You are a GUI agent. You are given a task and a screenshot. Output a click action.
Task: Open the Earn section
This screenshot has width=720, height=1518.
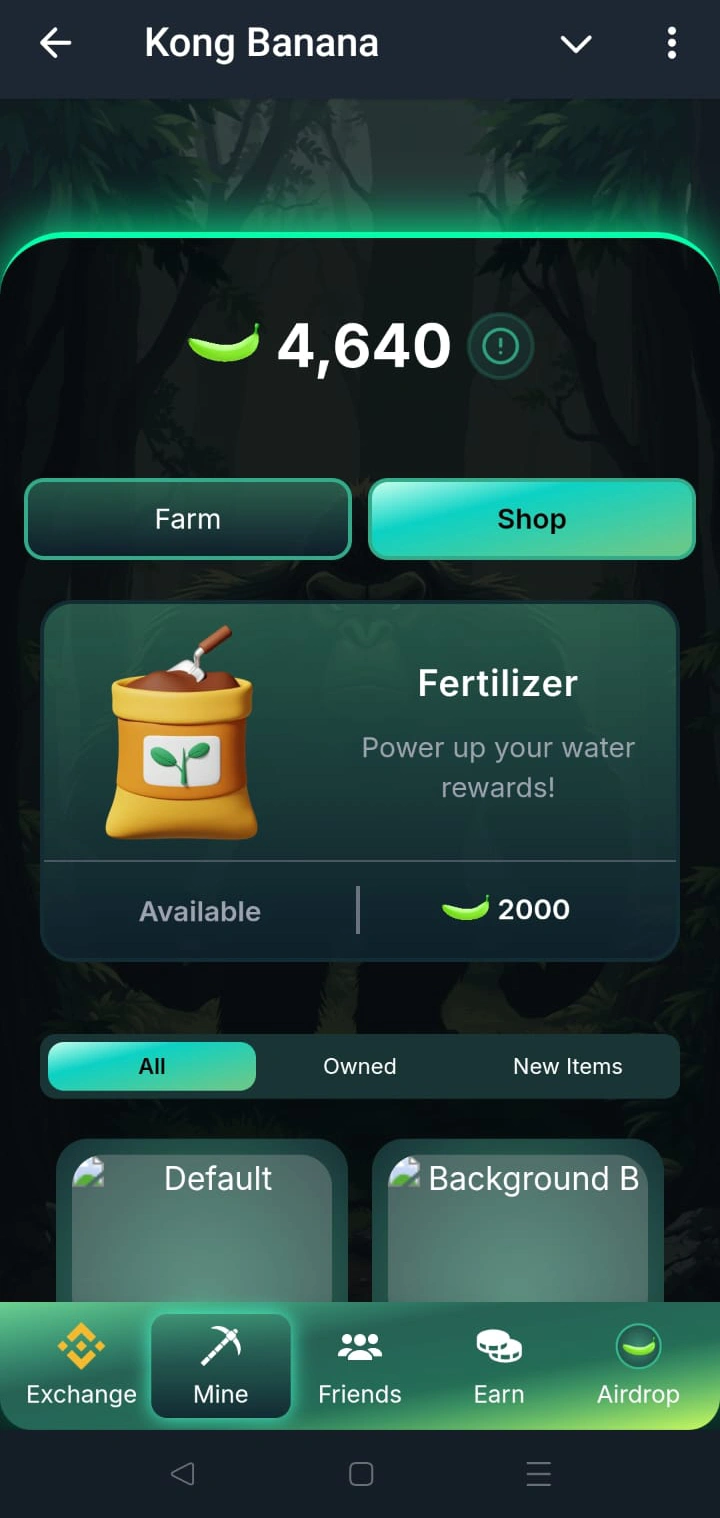point(499,1366)
